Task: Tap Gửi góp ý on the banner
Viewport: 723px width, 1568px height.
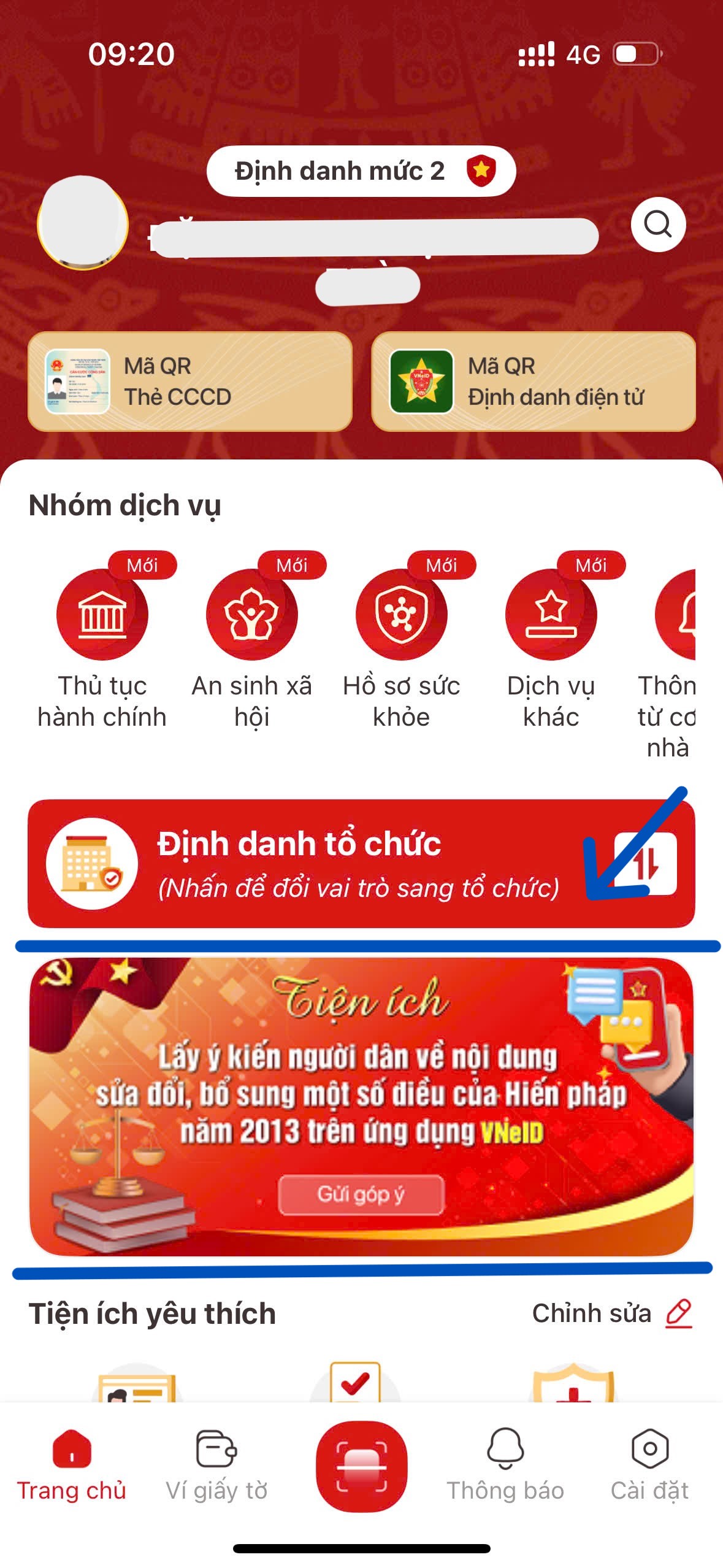Action: tap(361, 1194)
